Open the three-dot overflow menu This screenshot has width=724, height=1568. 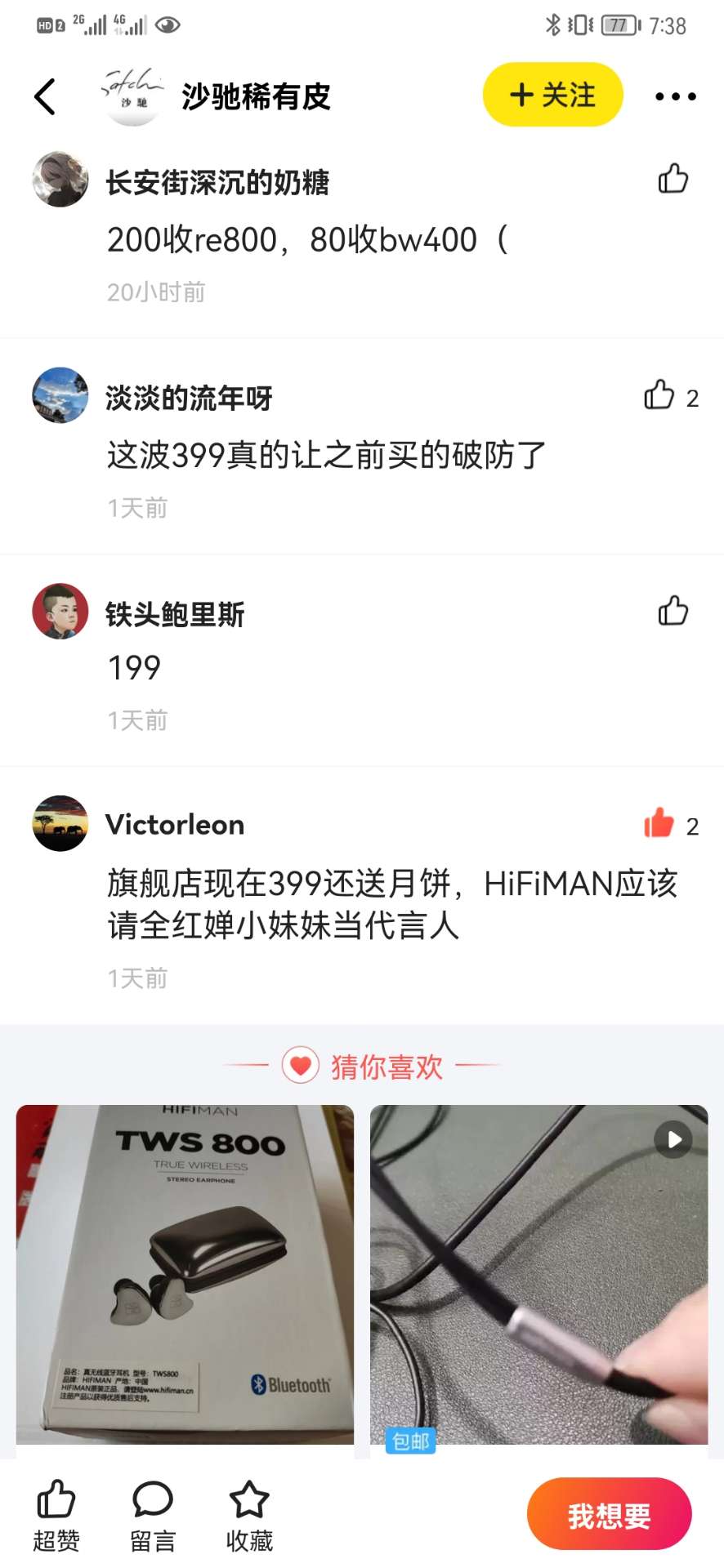pyautogui.click(x=675, y=96)
